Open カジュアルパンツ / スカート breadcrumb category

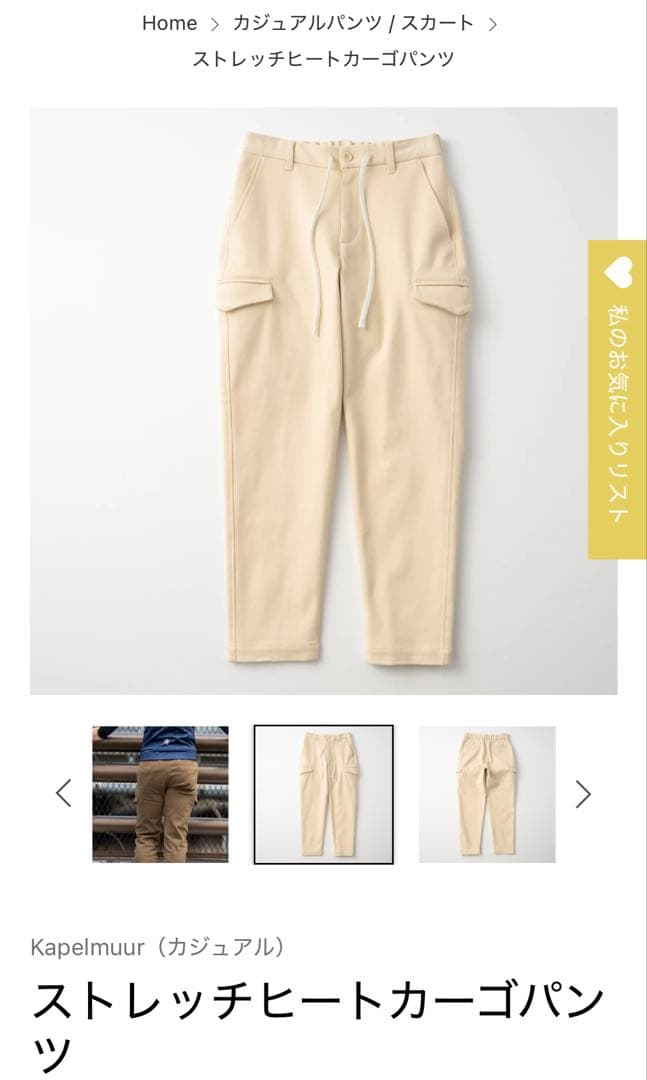click(x=353, y=23)
